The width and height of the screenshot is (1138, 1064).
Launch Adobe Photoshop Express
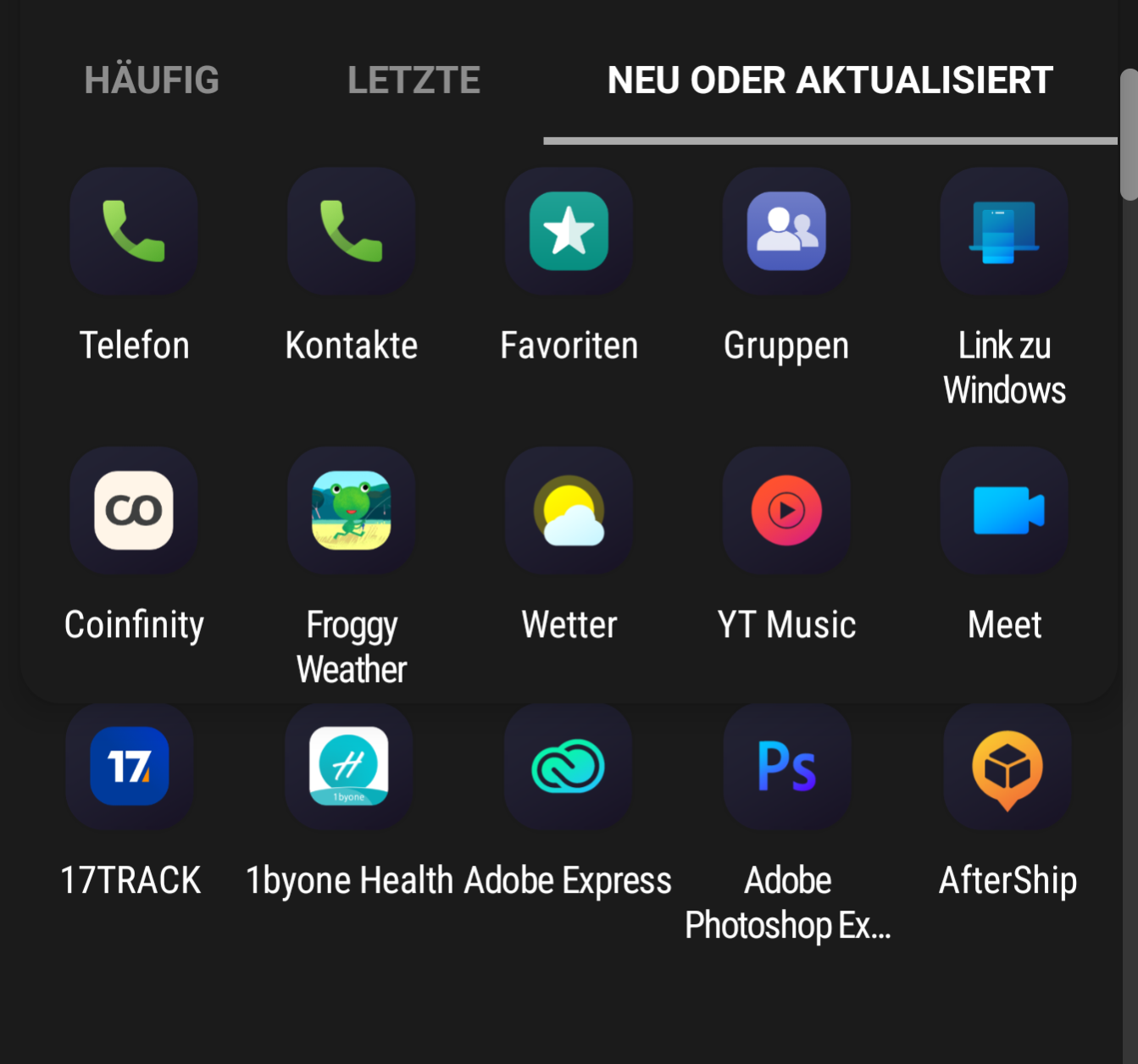787,767
